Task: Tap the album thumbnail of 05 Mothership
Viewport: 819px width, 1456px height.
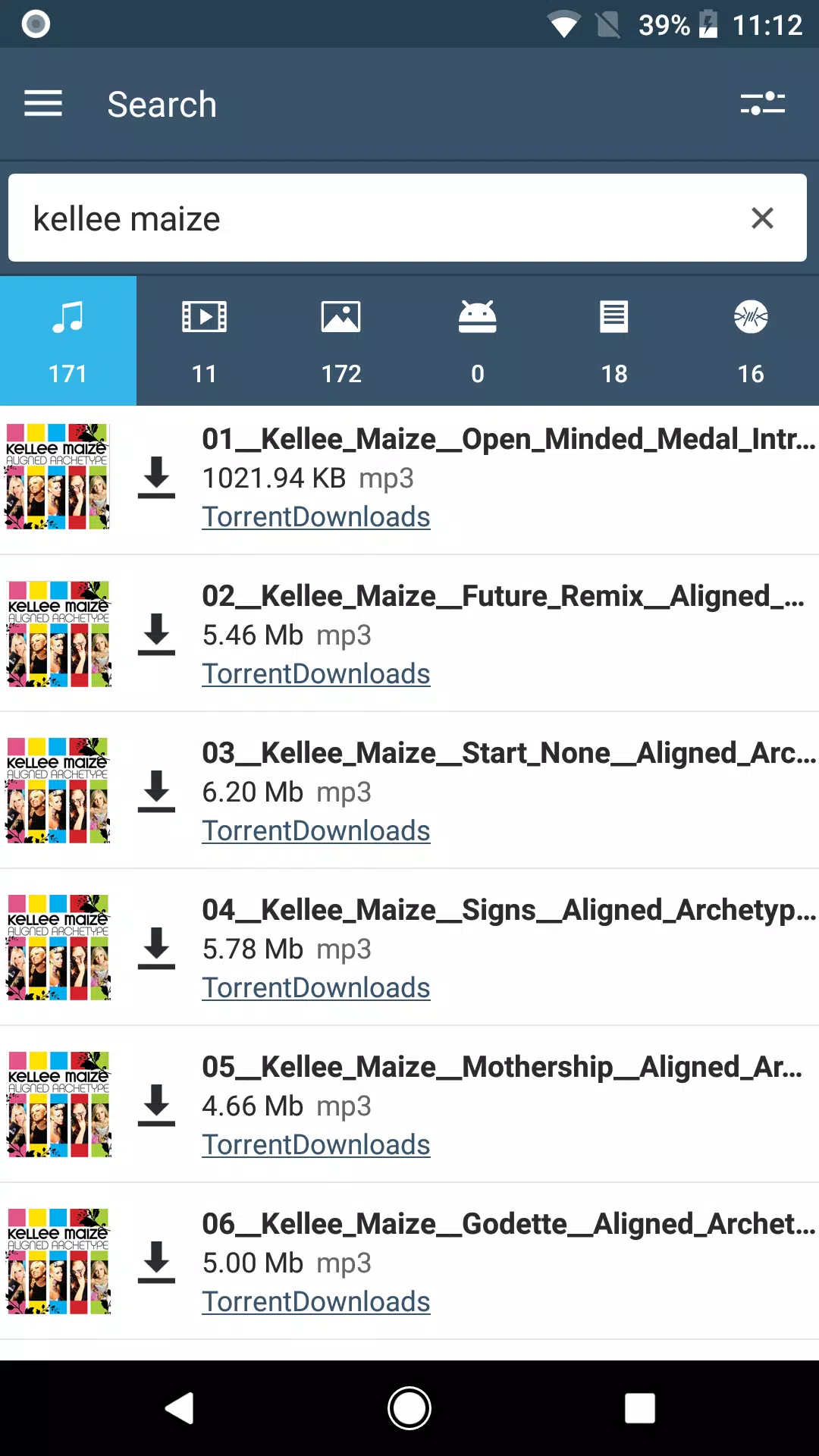Action: pyautogui.click(x=58, y=1104)
